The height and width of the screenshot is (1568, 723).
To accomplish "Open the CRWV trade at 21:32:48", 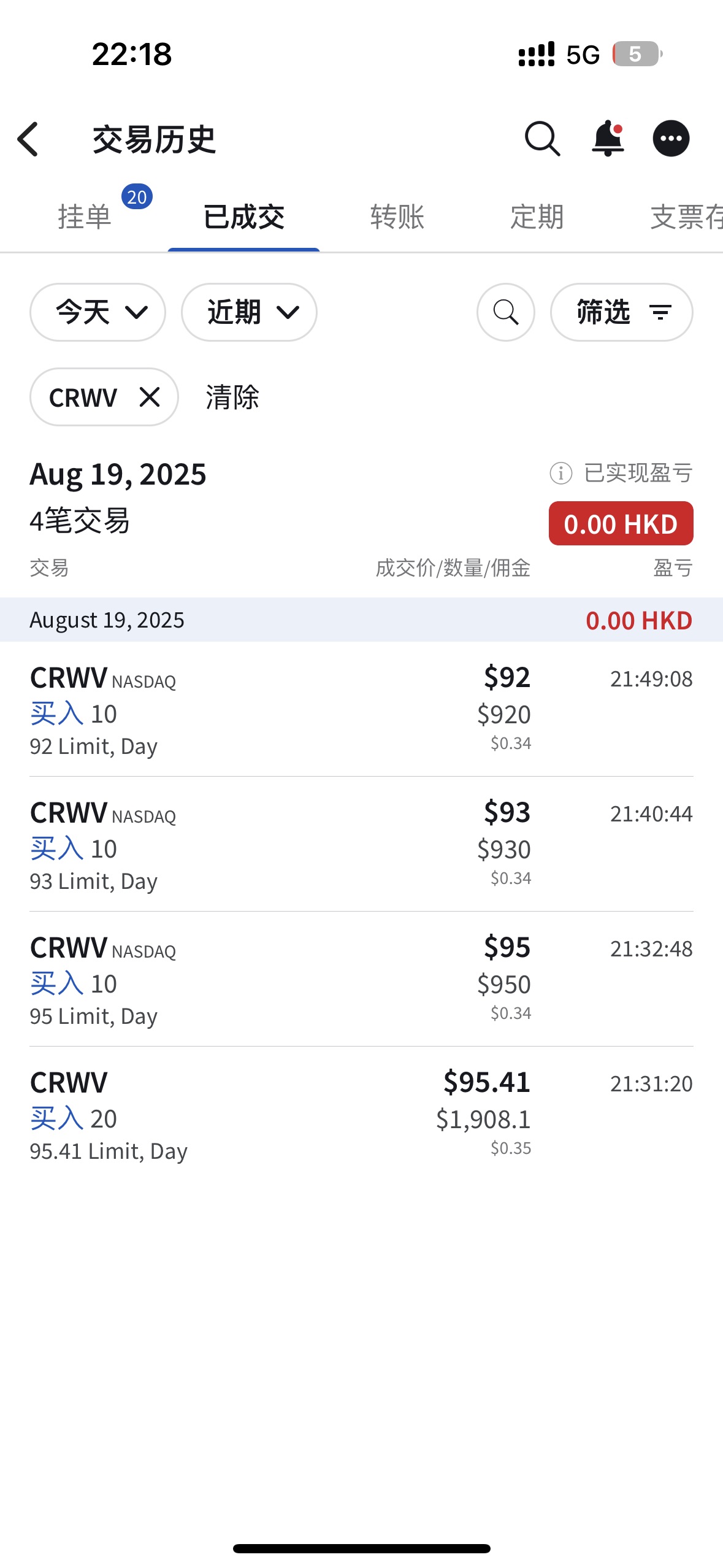I will click(361, 979).
